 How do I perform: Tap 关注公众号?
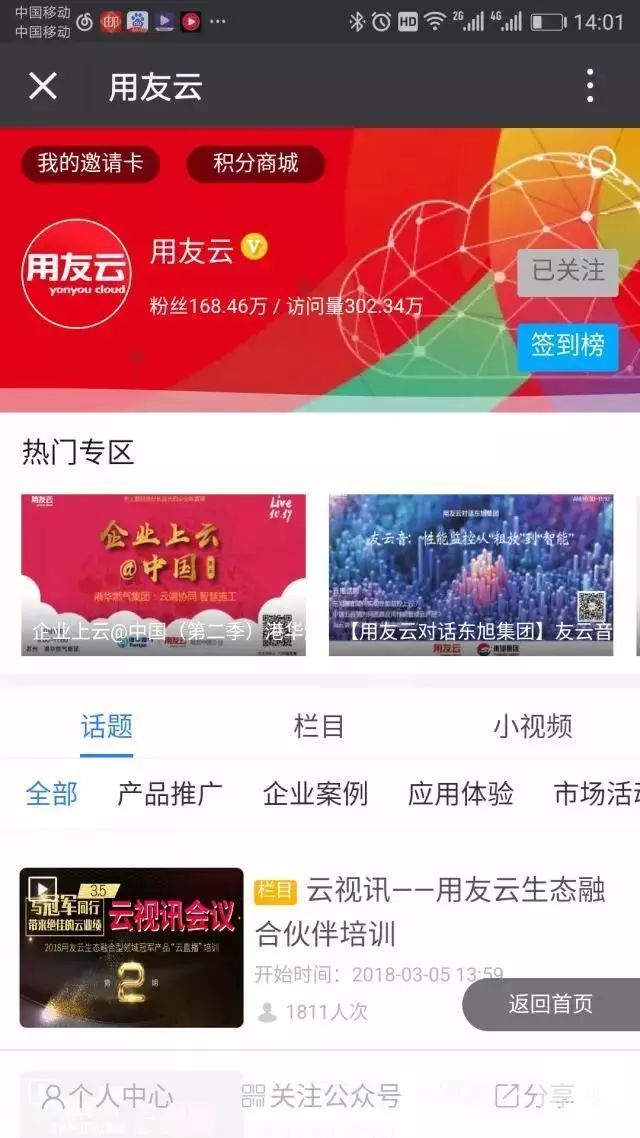pyautogui.click(x=321, y=1096)
